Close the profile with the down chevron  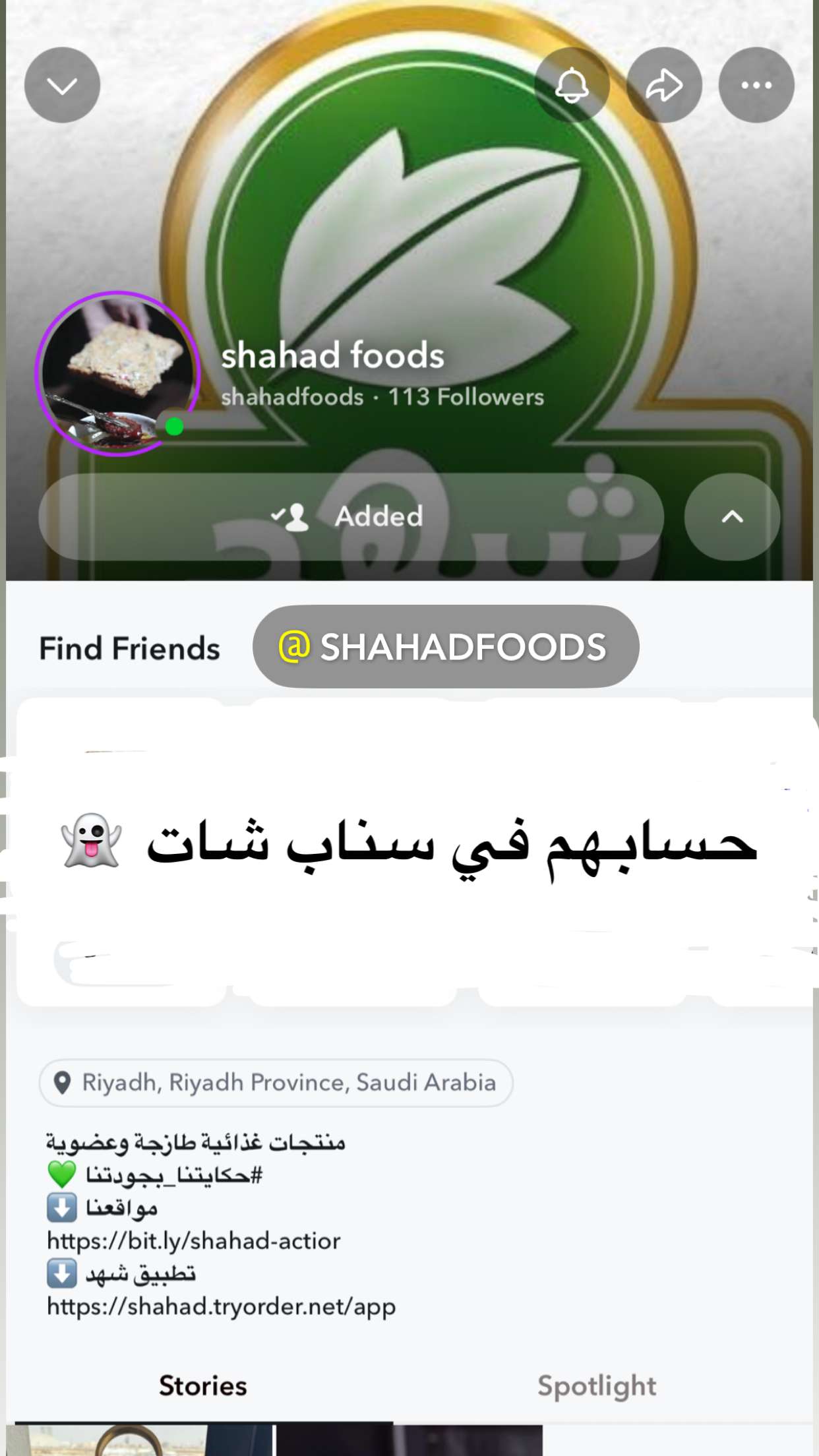click(63, 85)
